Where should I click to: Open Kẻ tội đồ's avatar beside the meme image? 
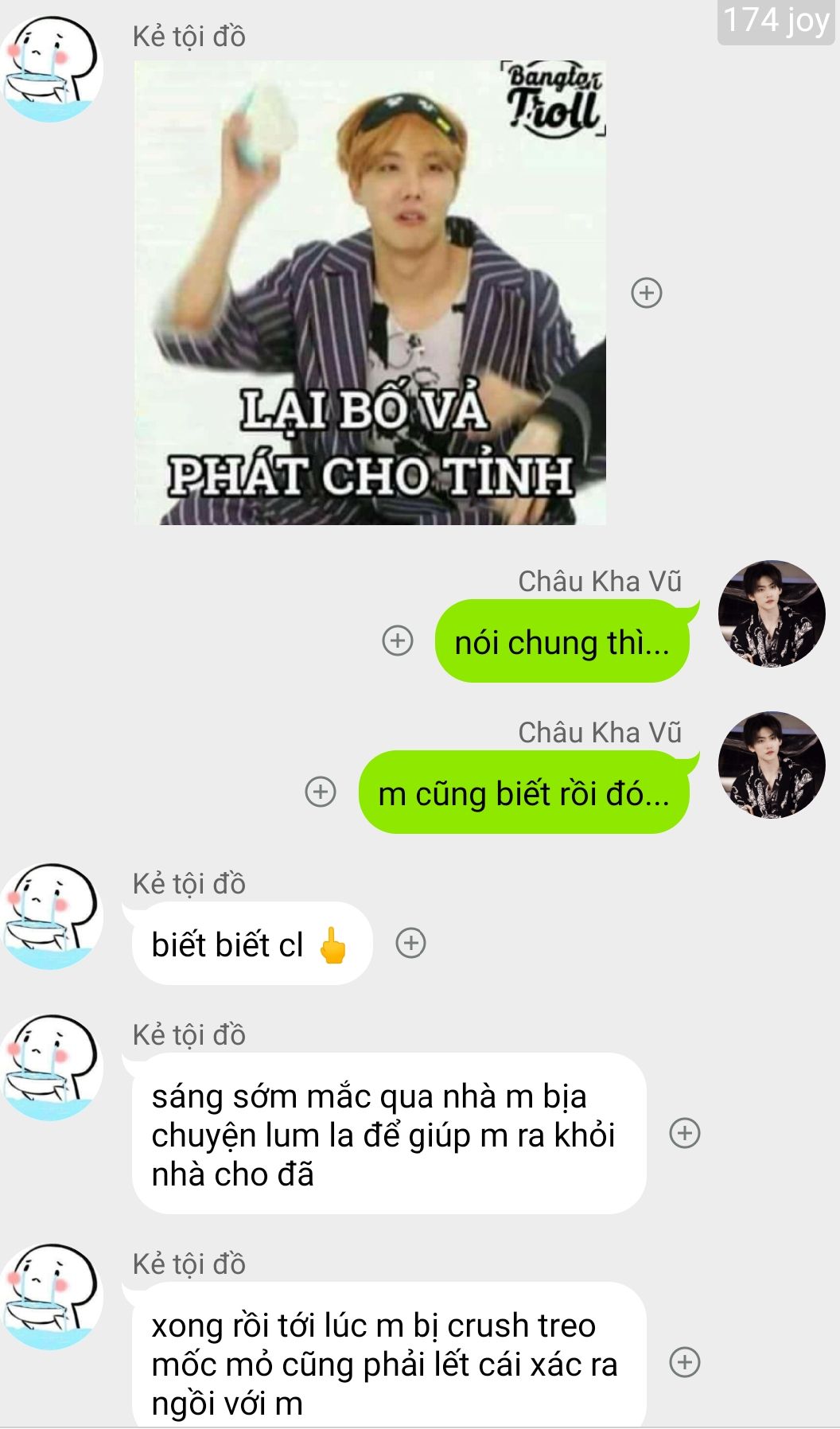pos(52,72)
